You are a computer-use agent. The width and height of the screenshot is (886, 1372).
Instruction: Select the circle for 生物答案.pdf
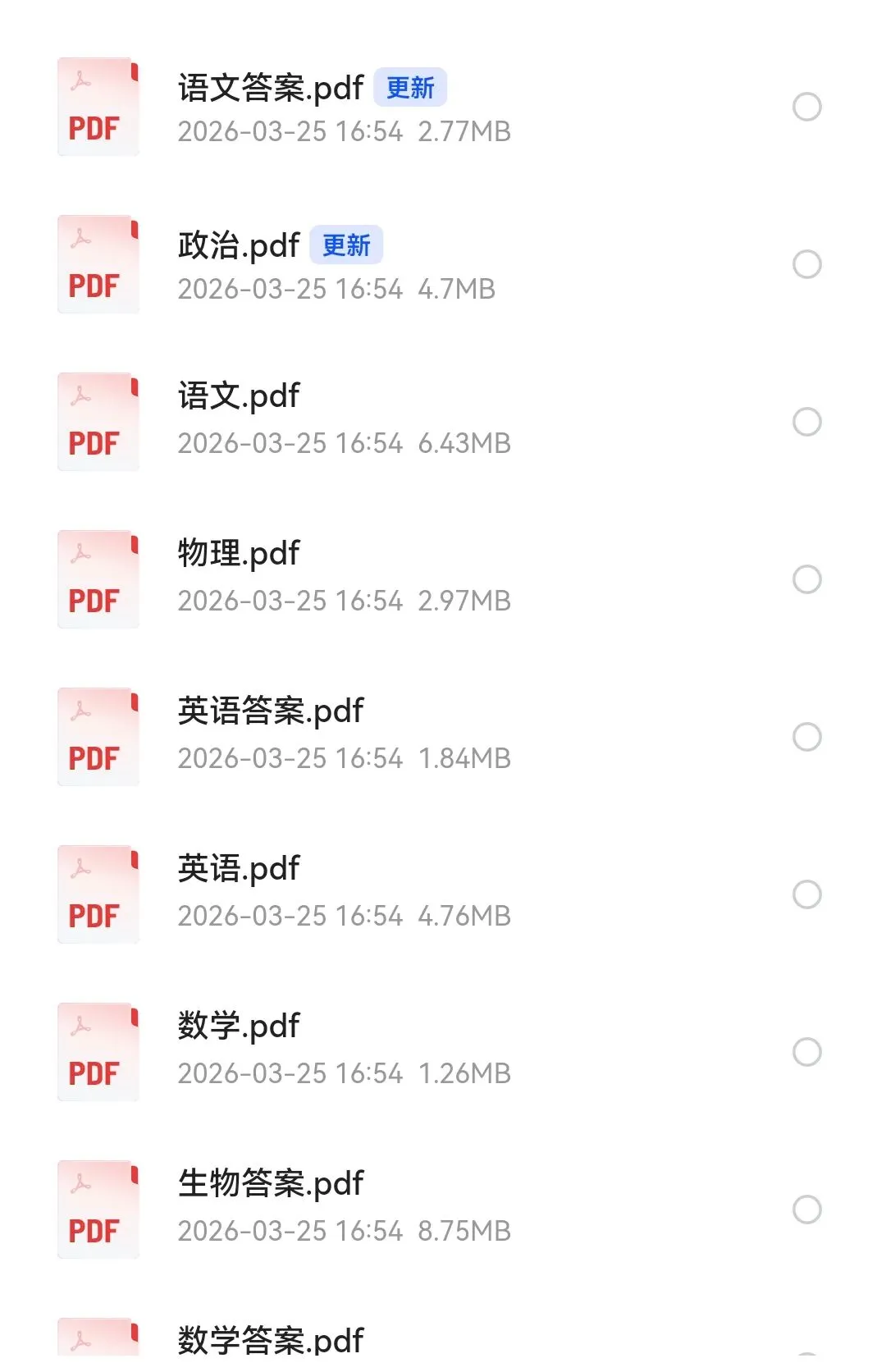click(x=806, y=1210)
